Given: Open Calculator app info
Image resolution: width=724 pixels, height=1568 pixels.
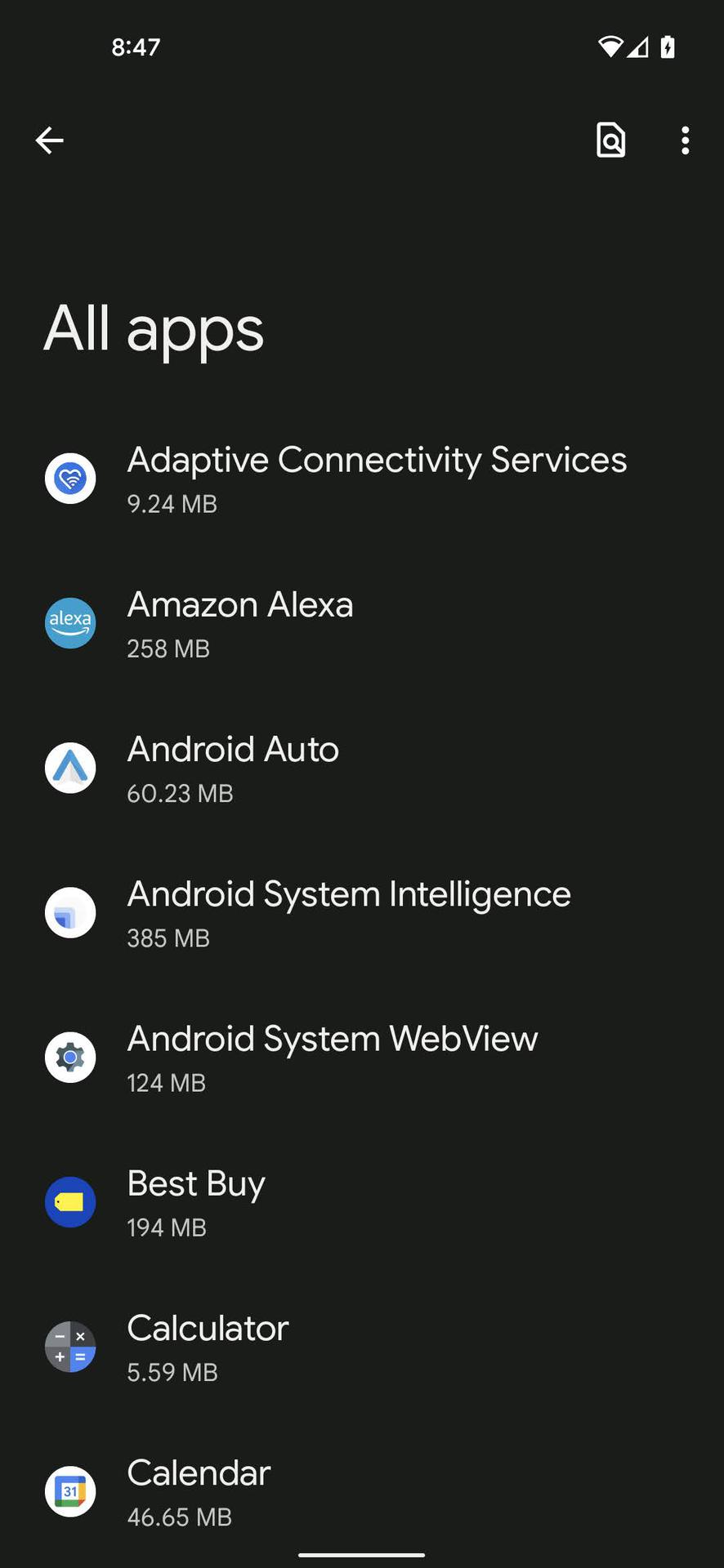Looking at the screenshot, I should point(208,1347).
